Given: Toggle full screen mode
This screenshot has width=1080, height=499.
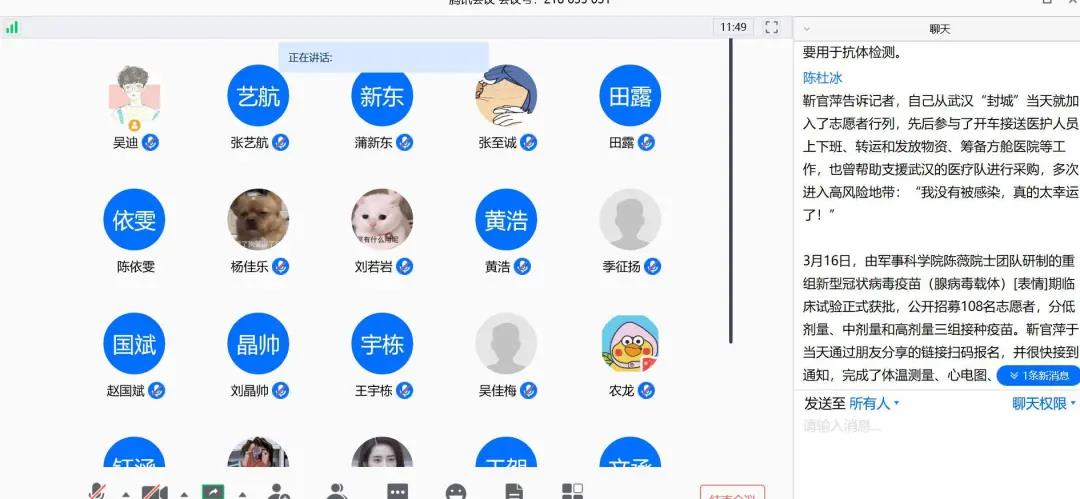Looking at the screenshot, I should 771,27.
